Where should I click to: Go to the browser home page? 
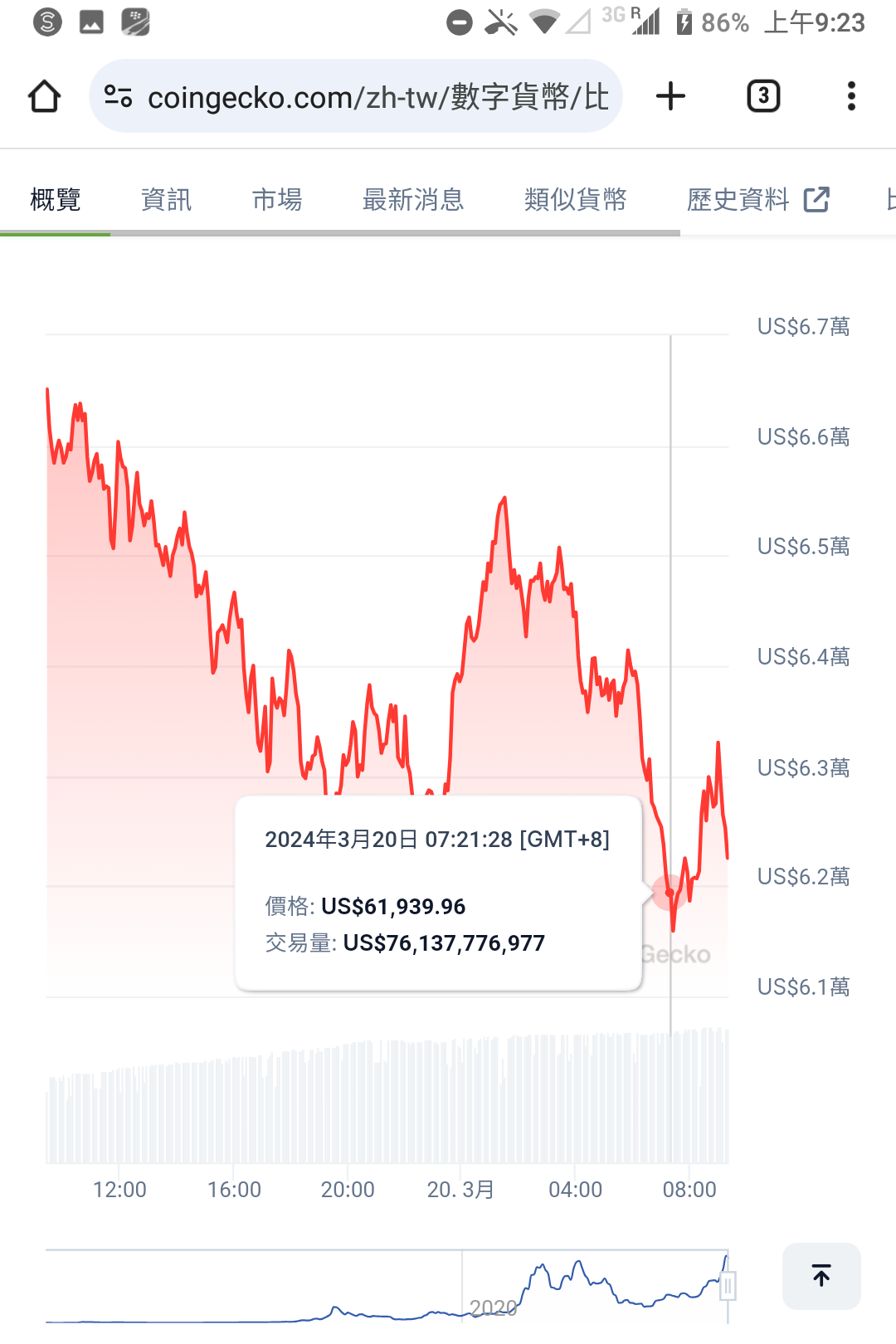tap(45, 96)
